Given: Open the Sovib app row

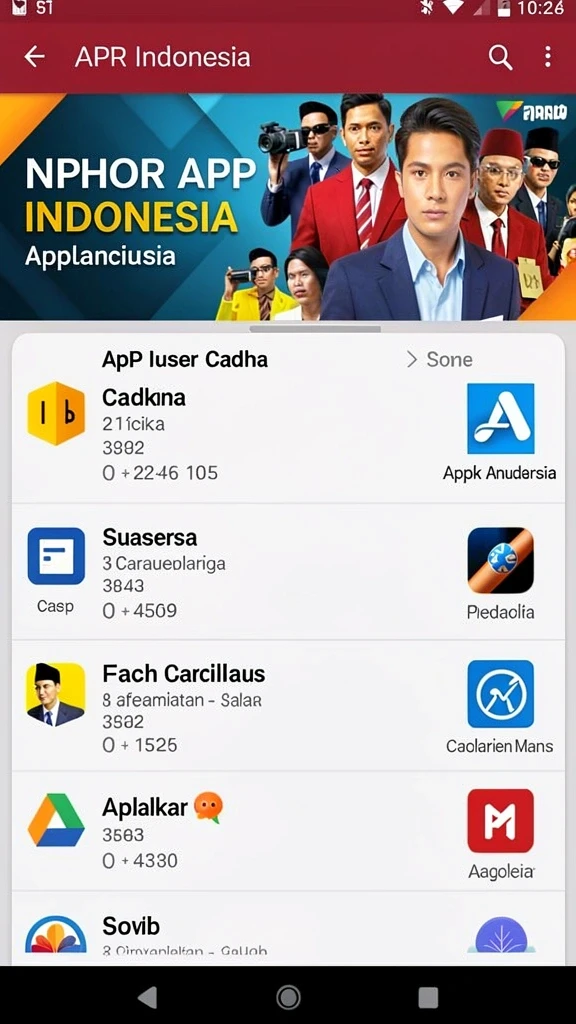Looking at the screenshot, I should 288,929.
